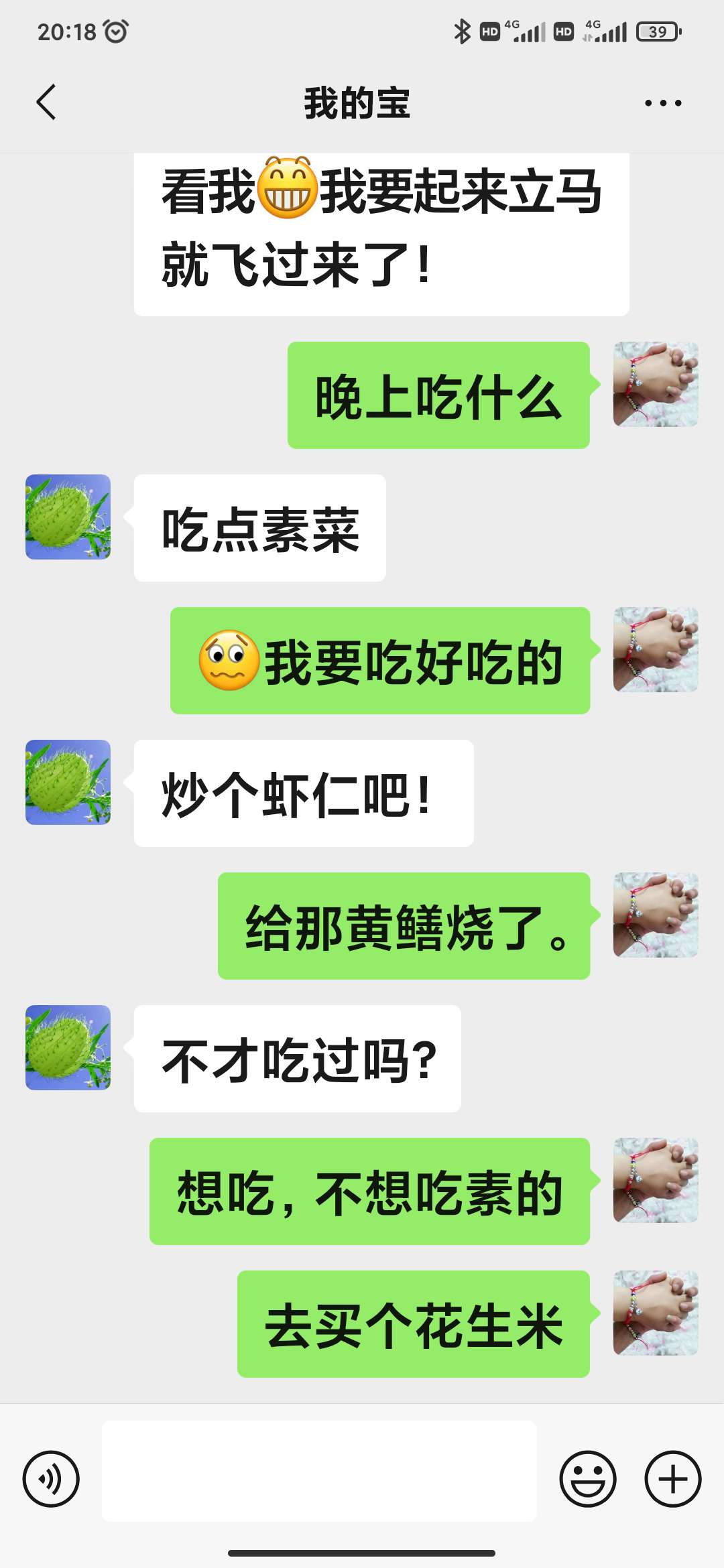This screenshot has width=724, height=1568.
Task: Switch to voice message input
Action: pyautogui.click(x=51, y=1478)
